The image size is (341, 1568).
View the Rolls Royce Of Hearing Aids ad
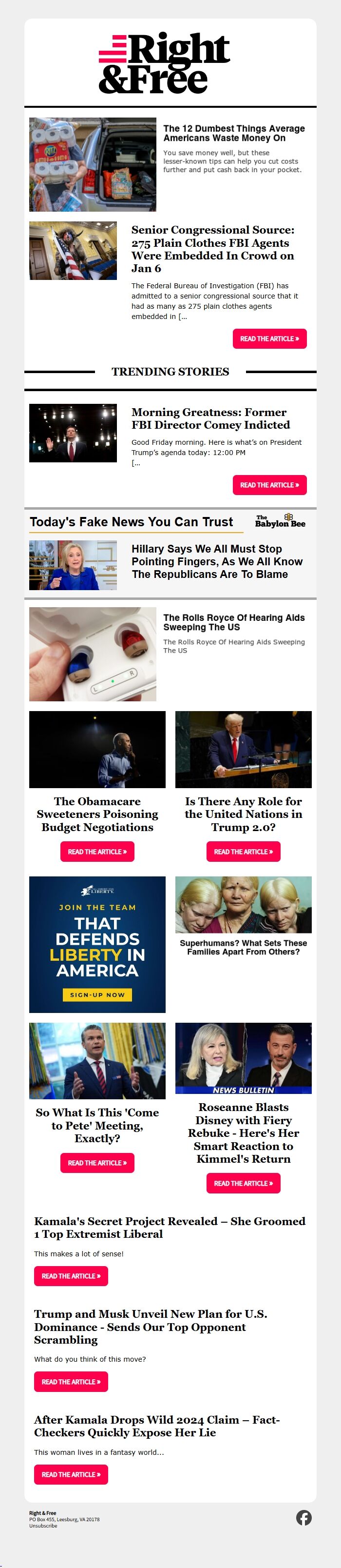coord(234,622)
